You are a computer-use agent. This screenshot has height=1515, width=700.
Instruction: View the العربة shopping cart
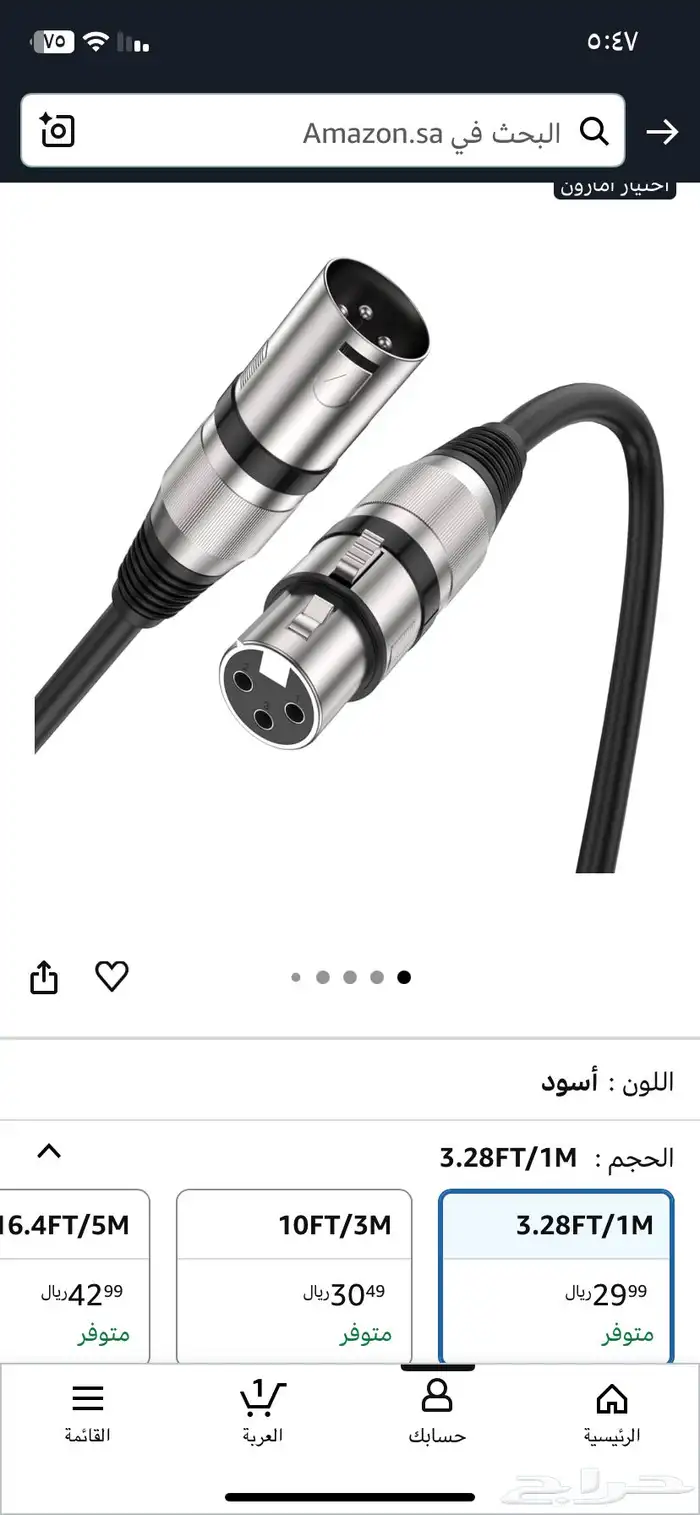(x=262, y=1410)
